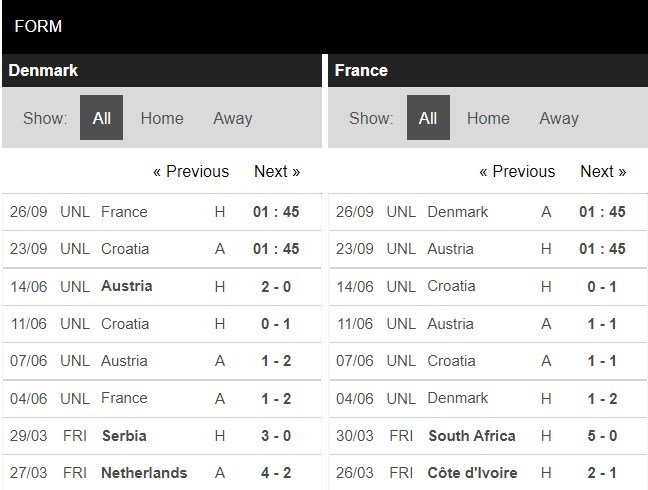Viewport: 648px width, 490px height.
Task: Select the All filter under Denmark
Action: (101, 118)
